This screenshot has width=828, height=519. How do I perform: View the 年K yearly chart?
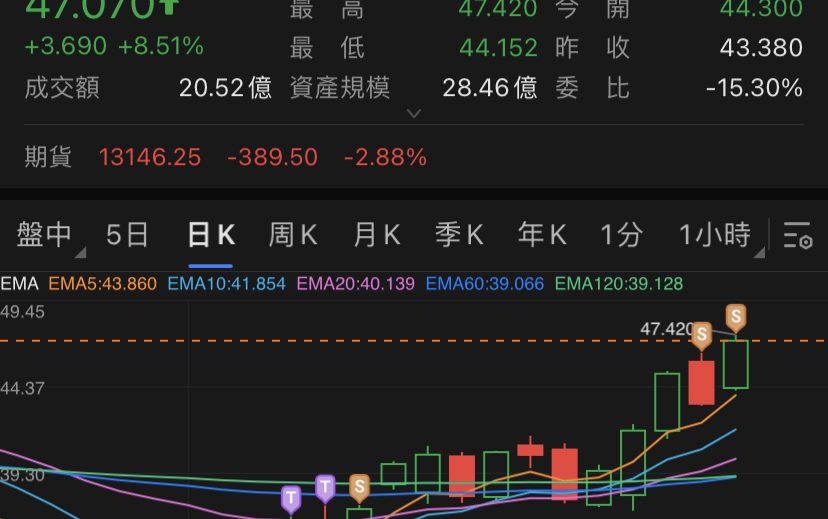(542, 235)
